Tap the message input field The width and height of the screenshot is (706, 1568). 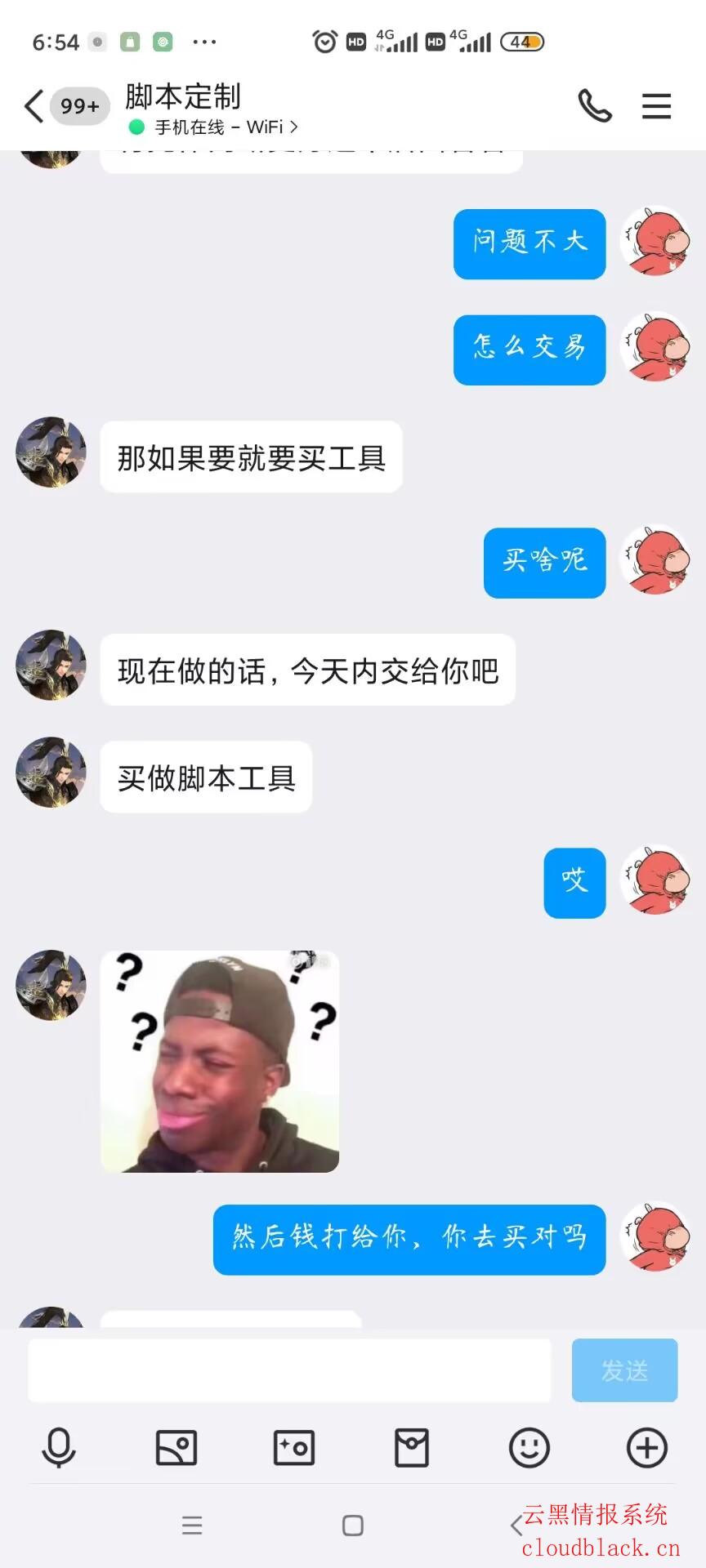(289, 1370)
